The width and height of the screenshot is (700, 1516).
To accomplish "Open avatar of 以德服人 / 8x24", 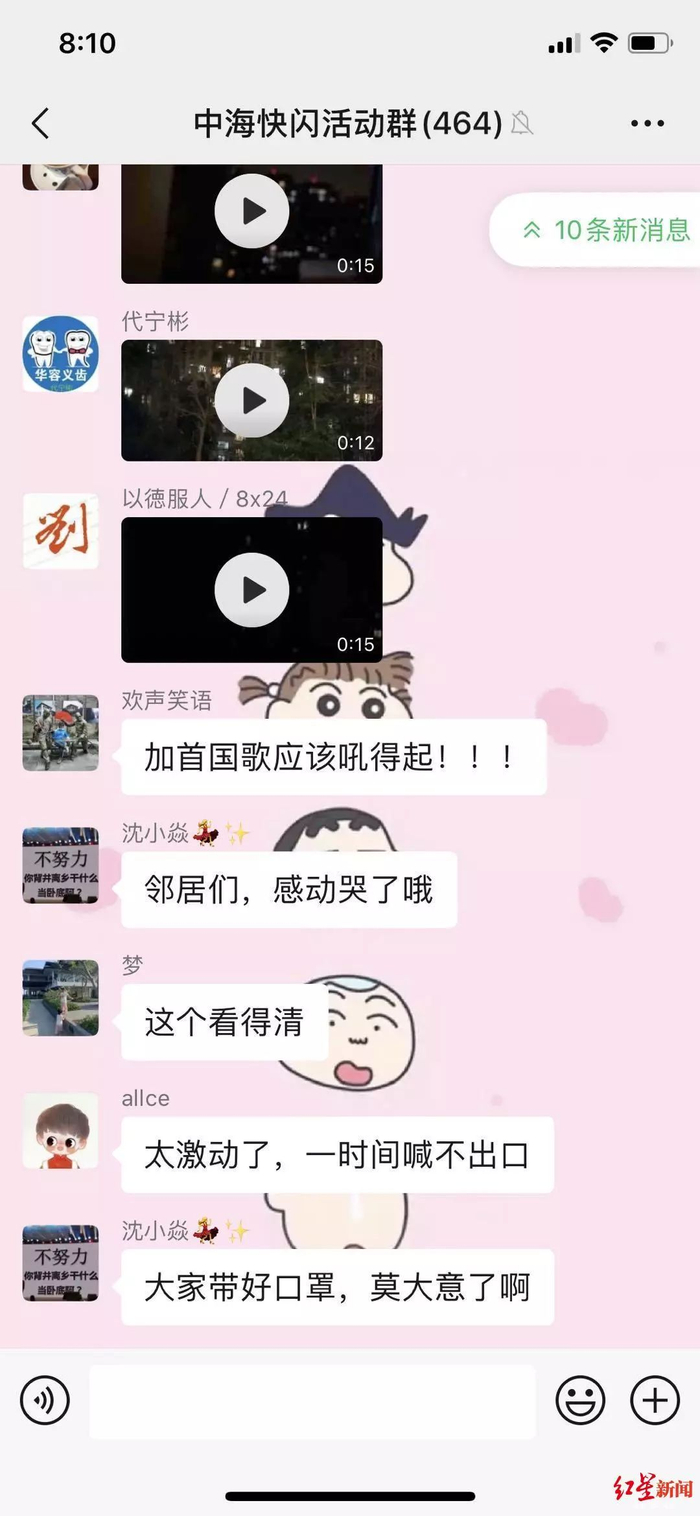I will (60, 531).
